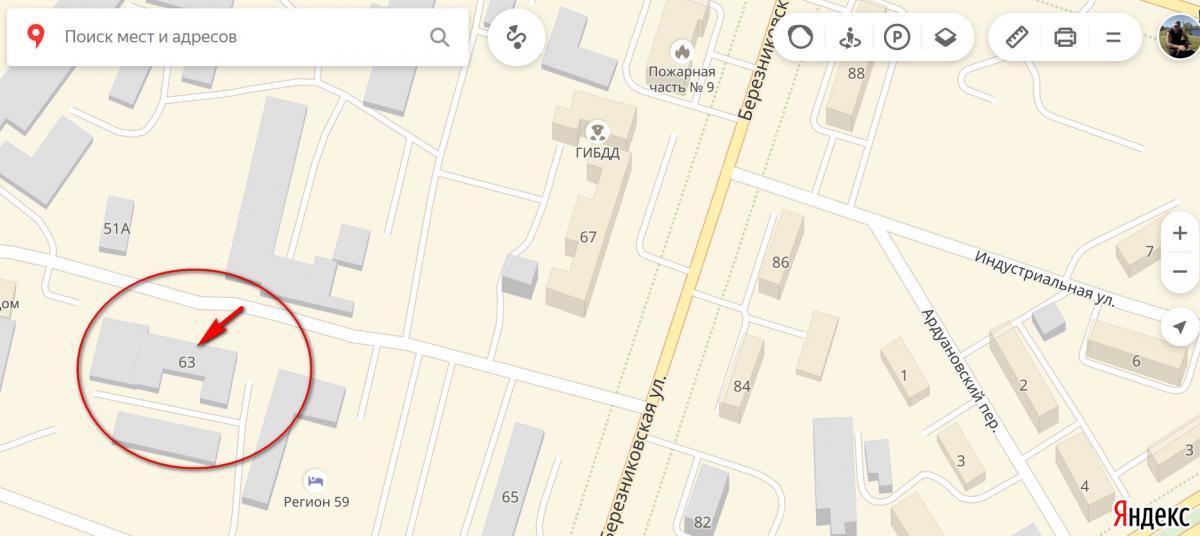Screen dimensions: 1200x536
Task: Zoom out with the minus button
Action: 1179,271
